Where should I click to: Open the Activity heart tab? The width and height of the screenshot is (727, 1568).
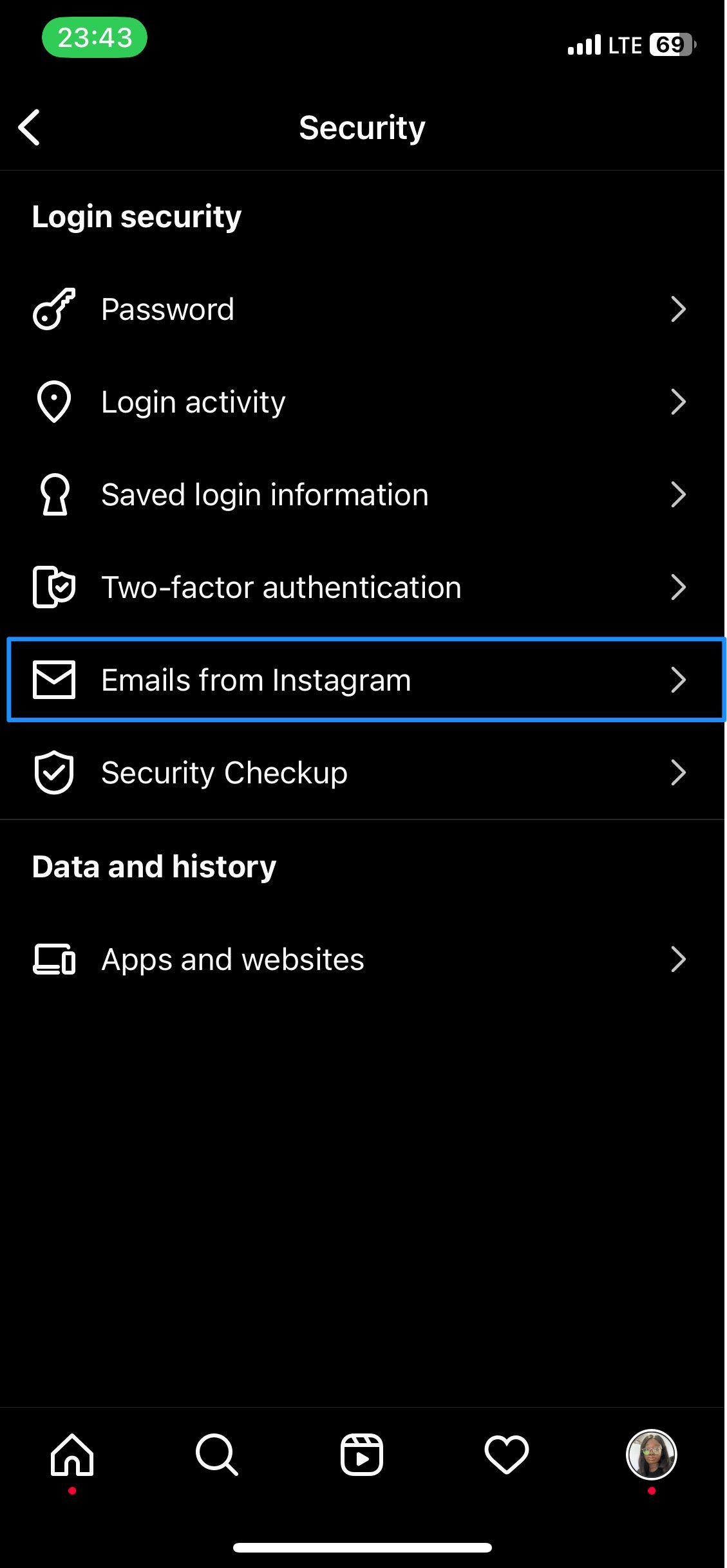click(x=507, y=1455)
